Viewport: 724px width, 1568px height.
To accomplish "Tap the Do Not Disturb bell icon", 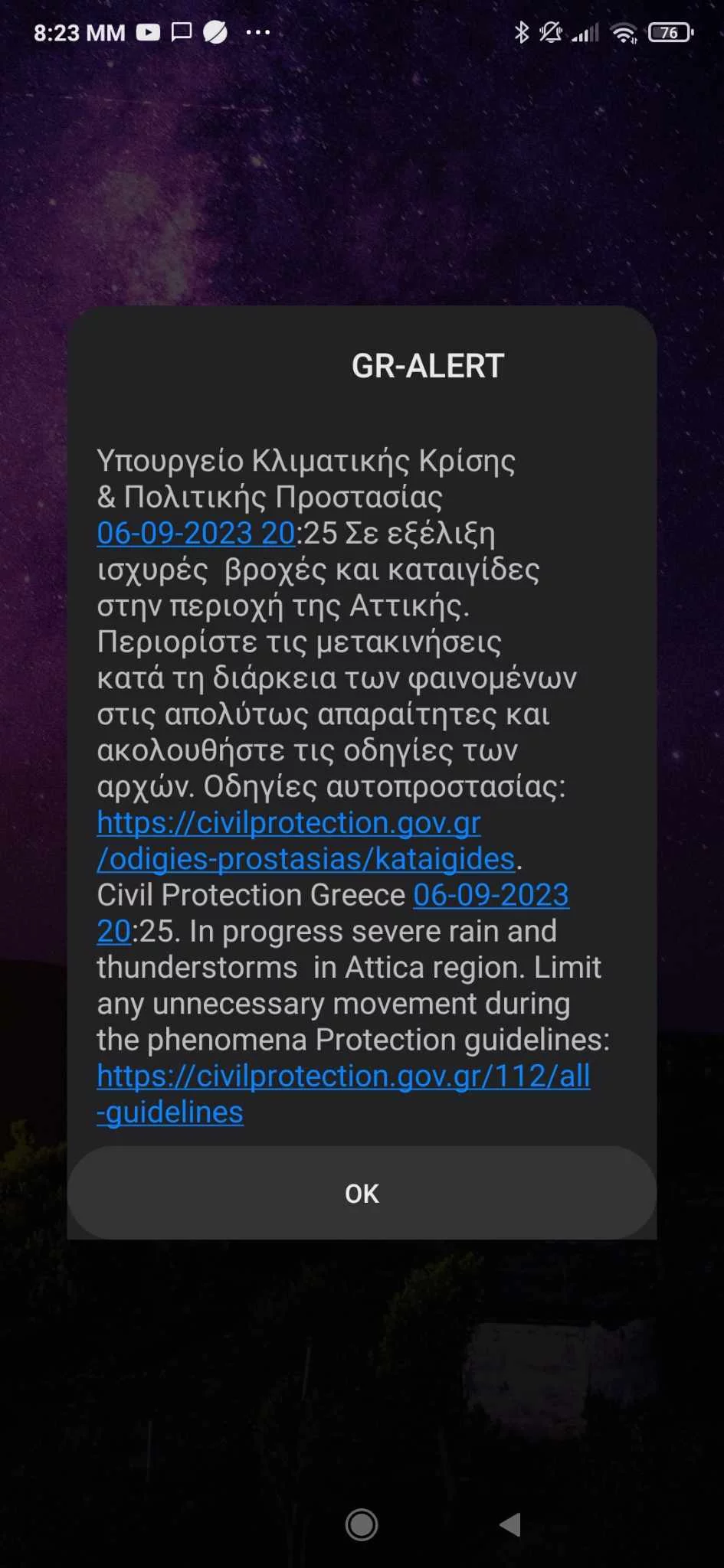I will (x=551, y=31).
